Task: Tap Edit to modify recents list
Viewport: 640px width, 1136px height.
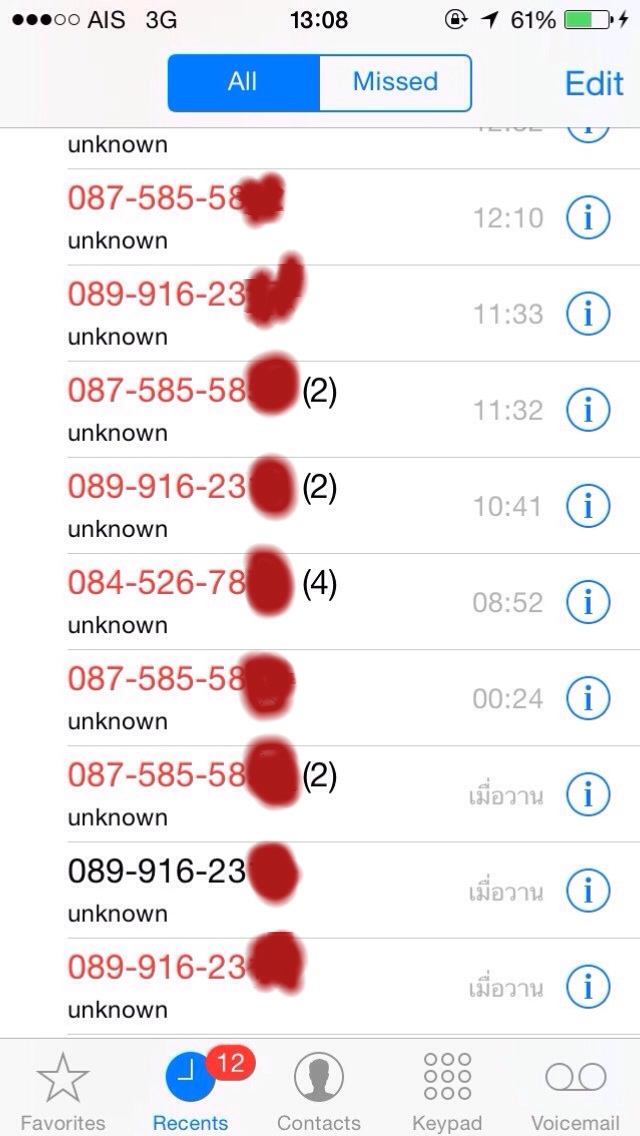Action: [594, 83]
